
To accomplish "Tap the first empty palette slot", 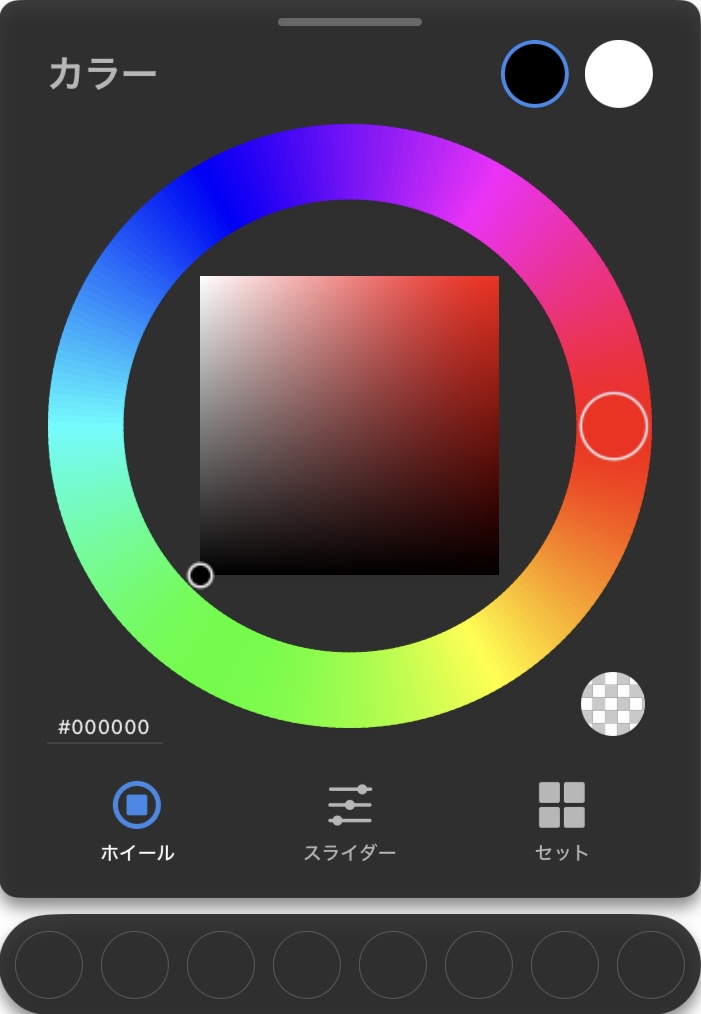I will coord(49,965).
